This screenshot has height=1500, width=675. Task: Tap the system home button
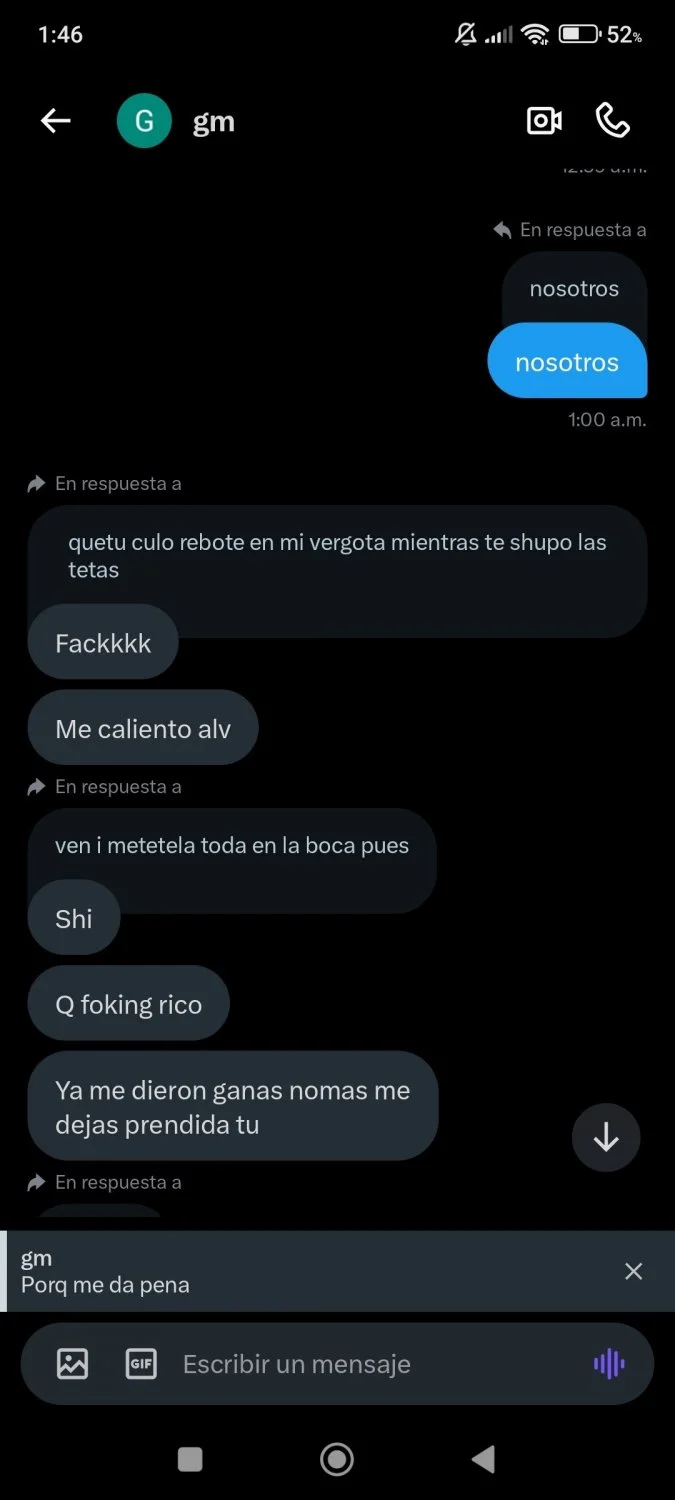(337, 1460)
